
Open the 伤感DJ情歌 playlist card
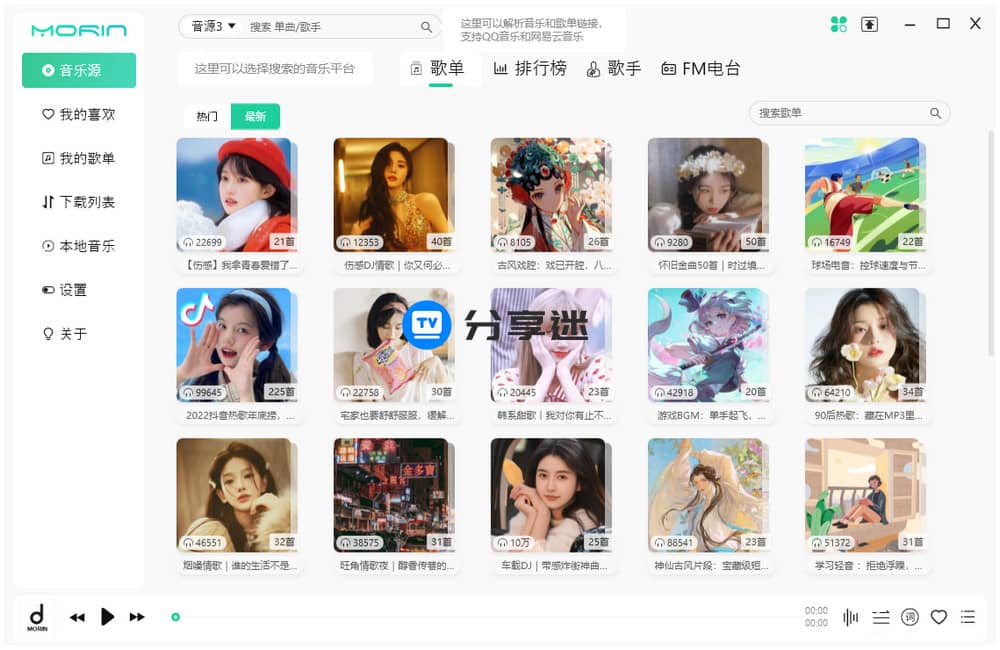coord(394,195)
